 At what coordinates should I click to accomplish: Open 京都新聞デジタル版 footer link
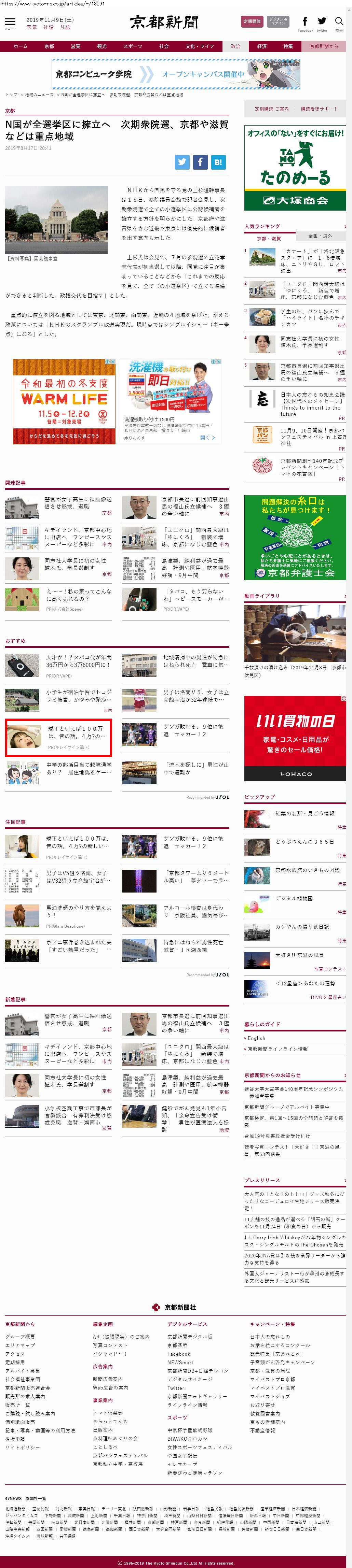pyautogui.click(x=189, y=1336)
